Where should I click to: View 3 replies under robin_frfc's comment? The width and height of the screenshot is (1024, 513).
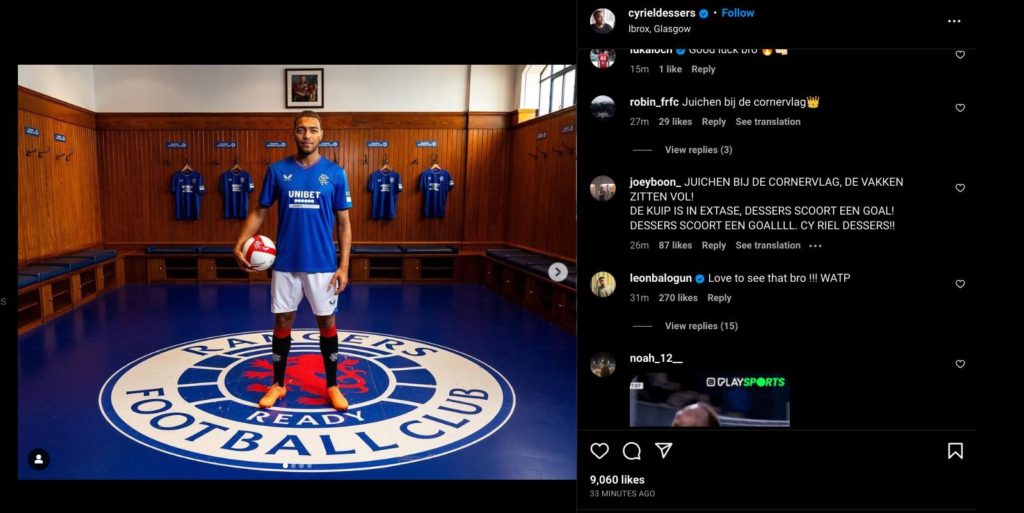coord(698,150)
